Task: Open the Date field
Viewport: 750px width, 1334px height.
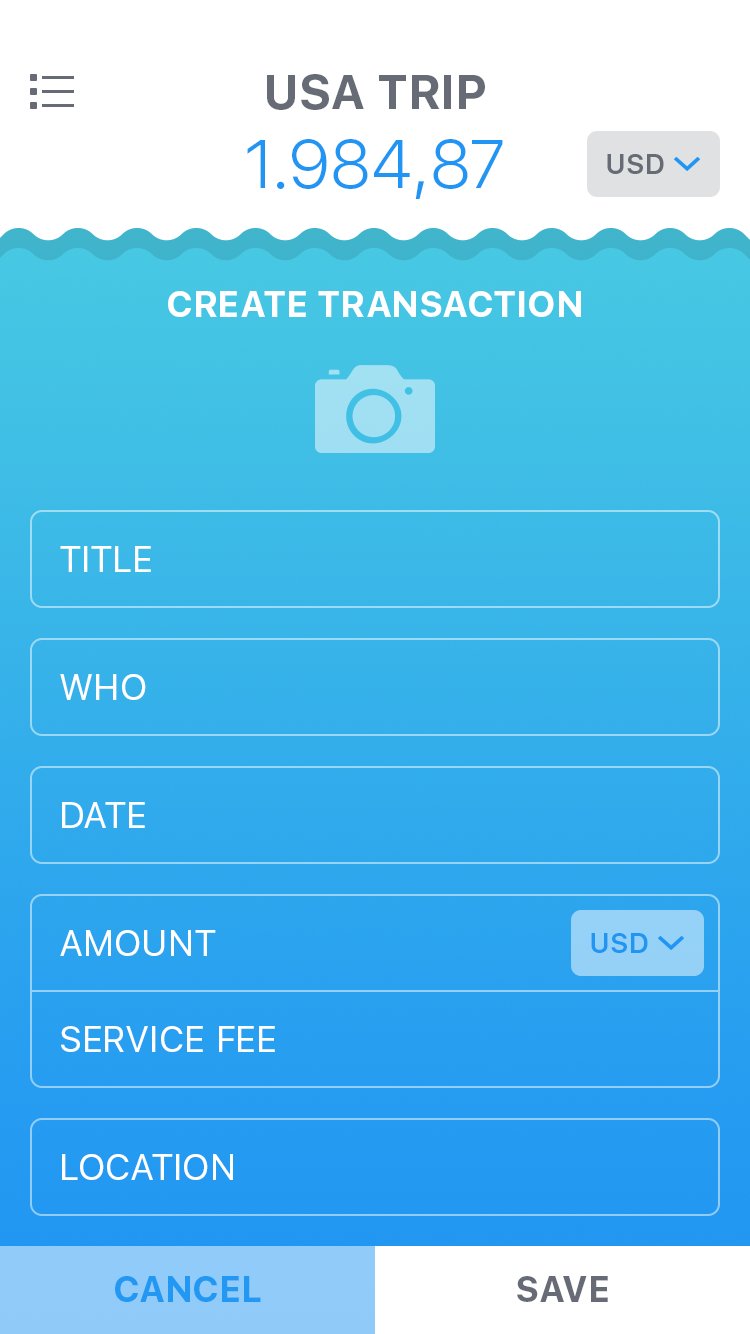Action: coord(375,815)
